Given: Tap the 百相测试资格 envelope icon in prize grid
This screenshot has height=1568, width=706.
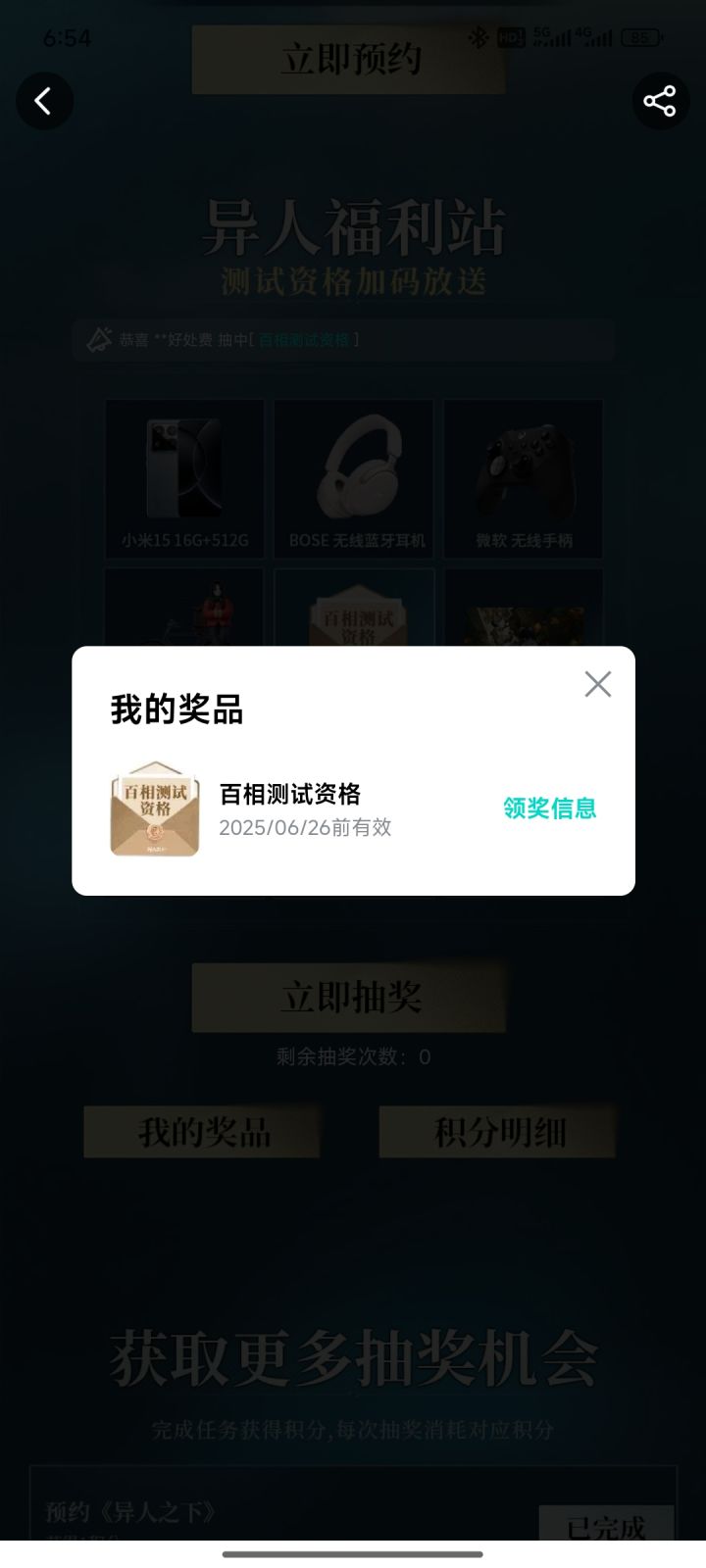Looking at the screenshot, I should (353, 612).
